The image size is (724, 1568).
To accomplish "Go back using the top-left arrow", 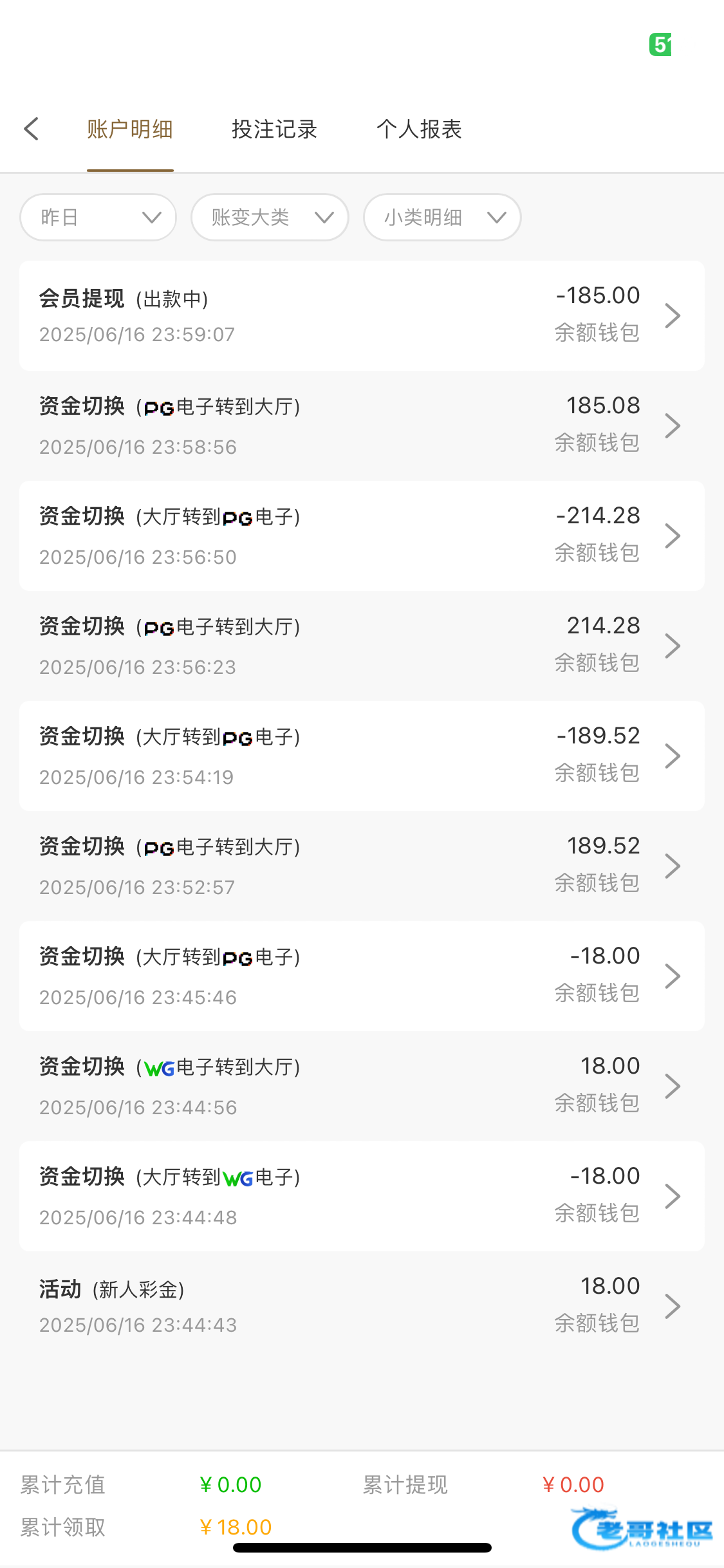I will 32,129.
